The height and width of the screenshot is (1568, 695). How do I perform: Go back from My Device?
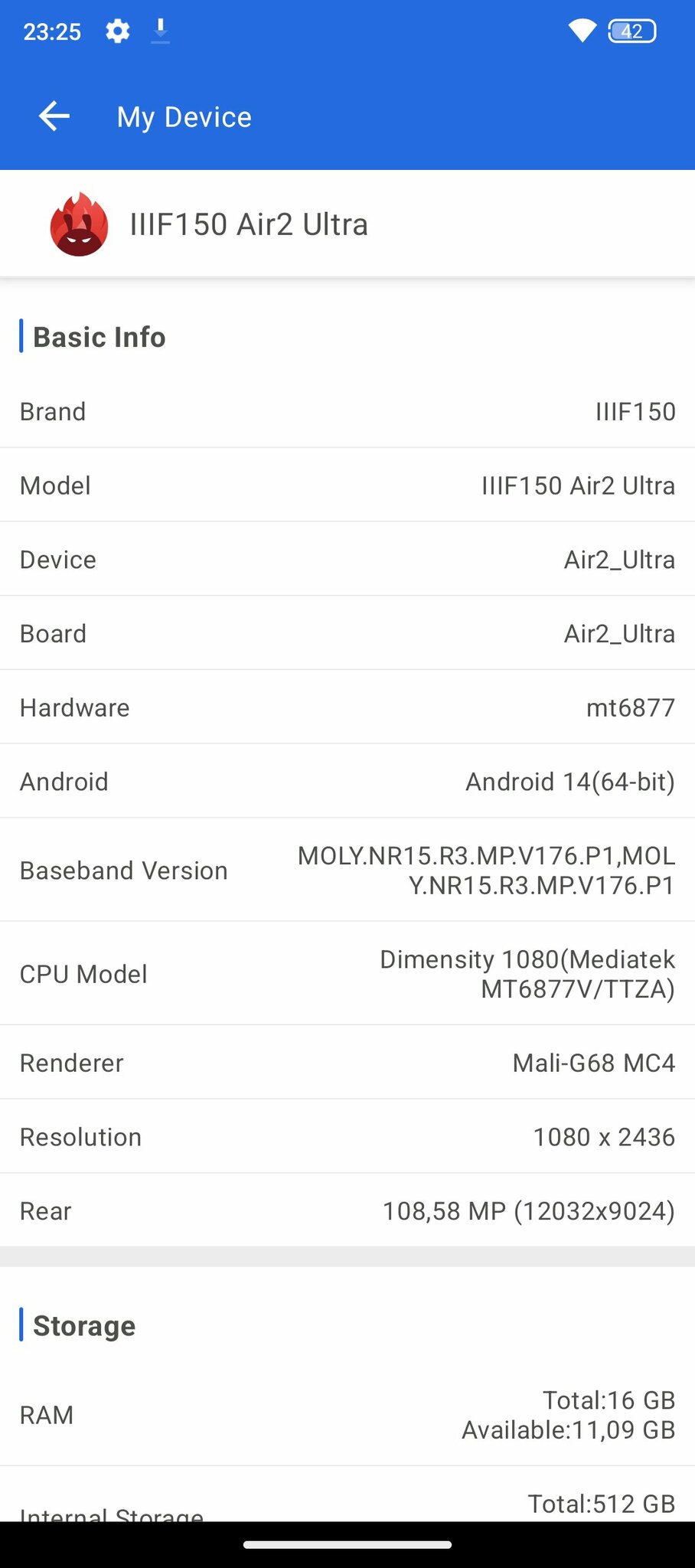click(54, 116)
